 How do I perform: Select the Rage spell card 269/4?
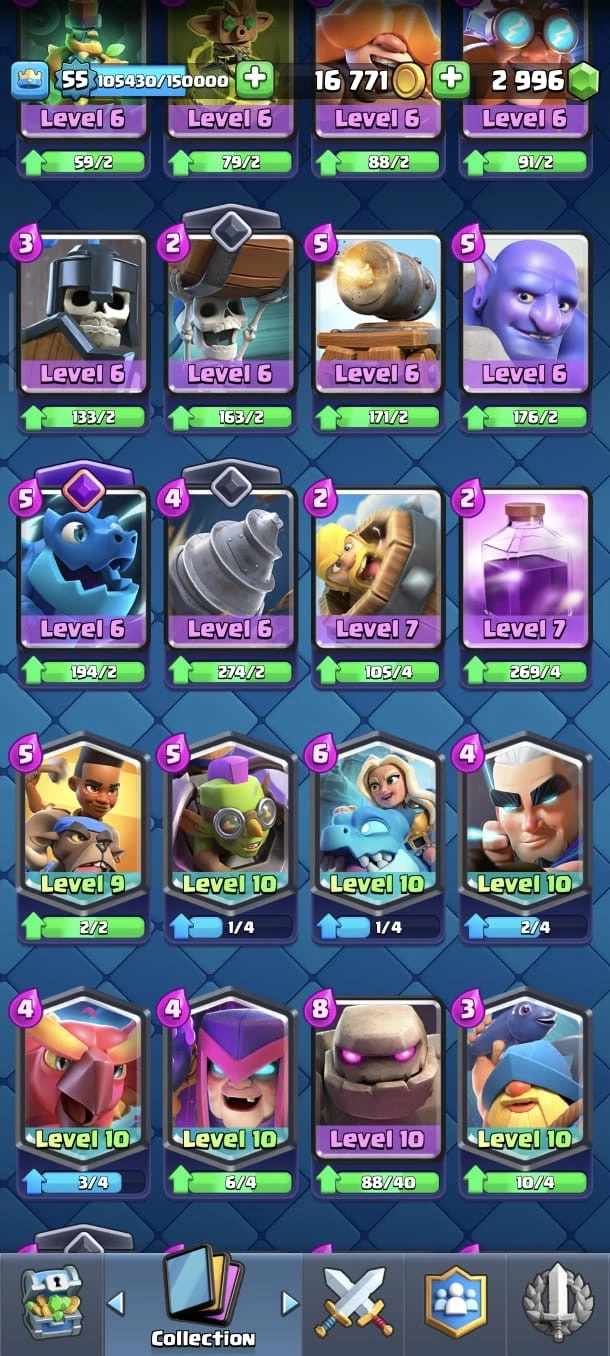pyautogui.click(x=526, y=573)
